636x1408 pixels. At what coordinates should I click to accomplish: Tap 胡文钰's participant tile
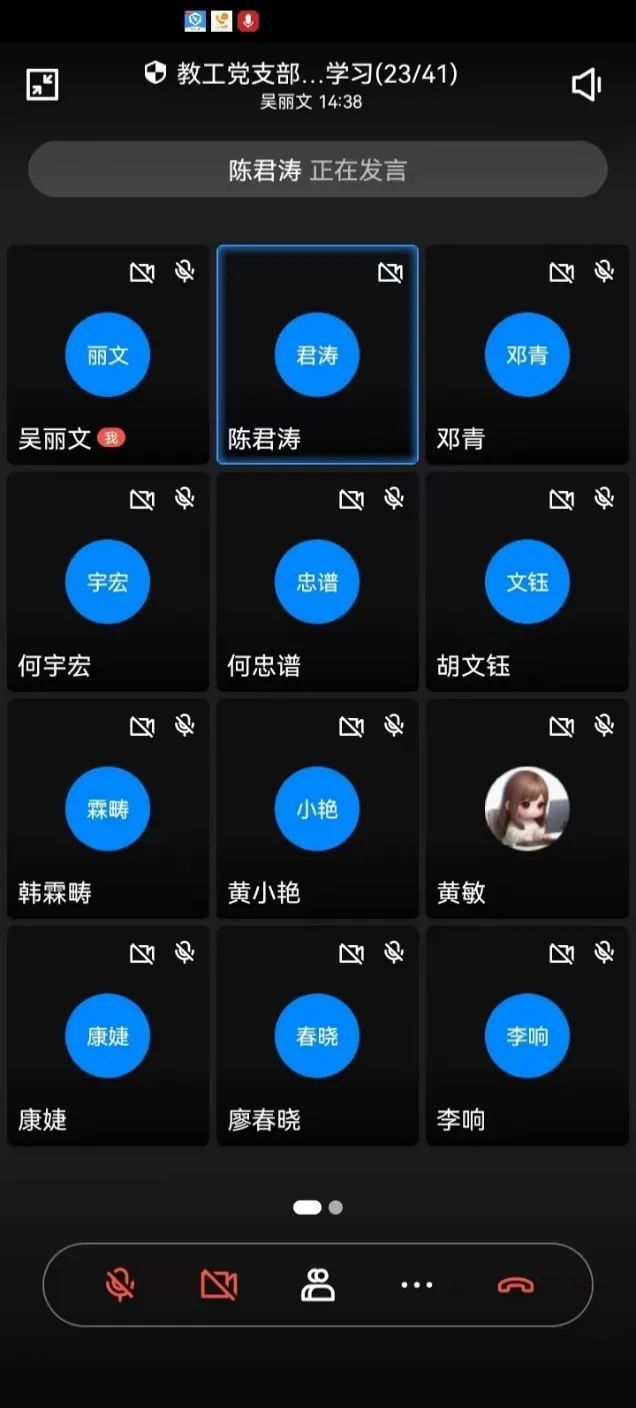527,582
